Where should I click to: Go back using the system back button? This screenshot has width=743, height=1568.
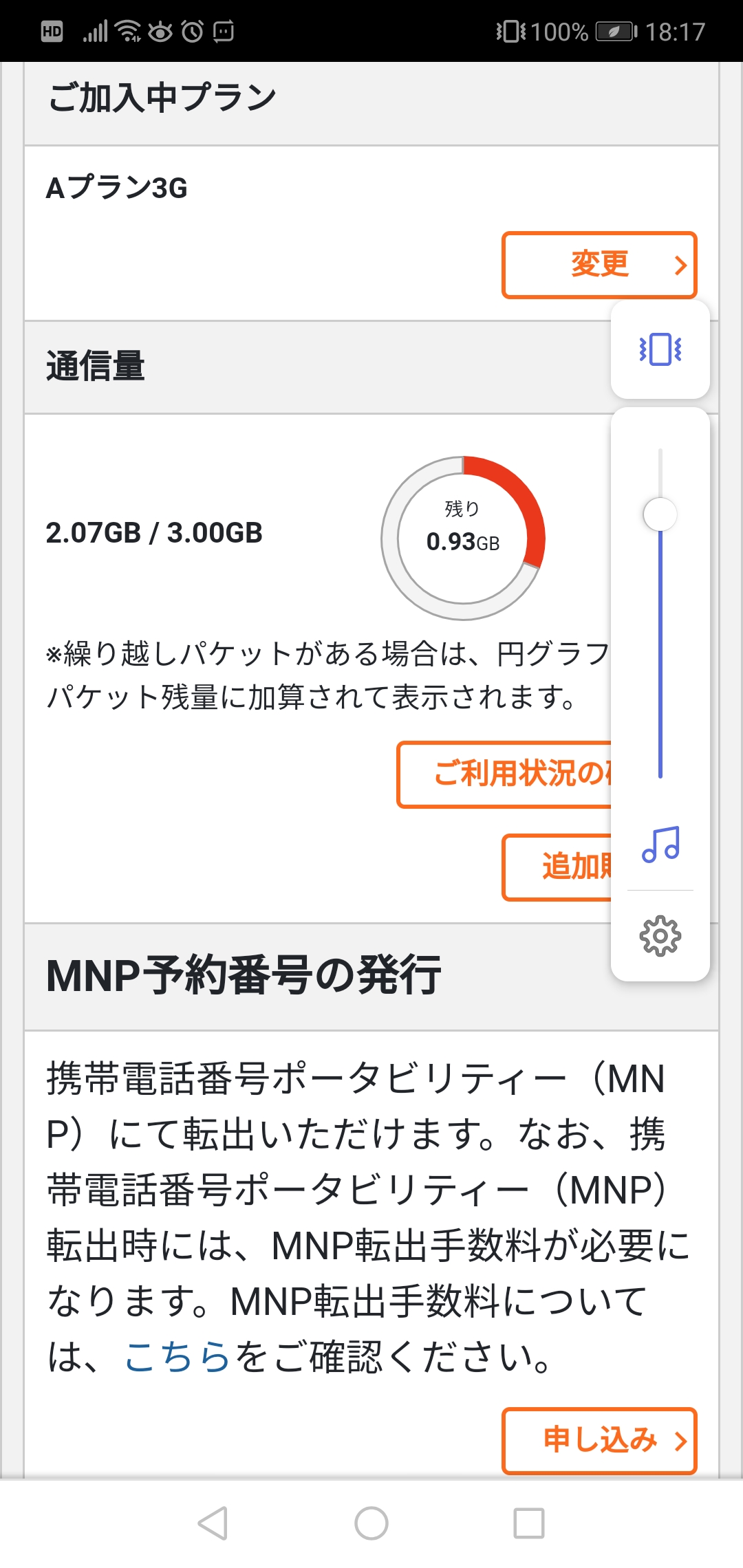click(213, 1523)
